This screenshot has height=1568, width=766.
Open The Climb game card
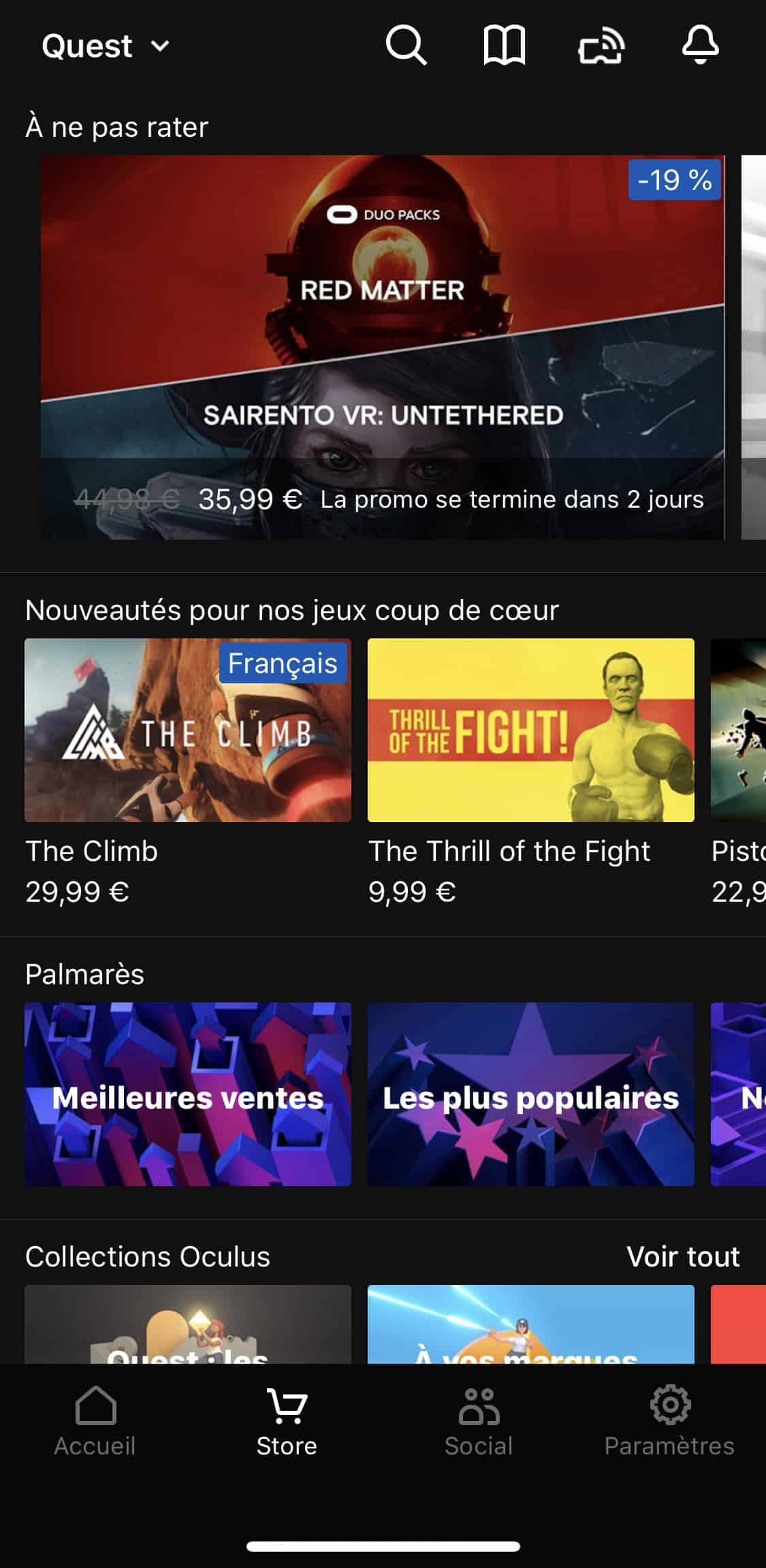(188, 730)
